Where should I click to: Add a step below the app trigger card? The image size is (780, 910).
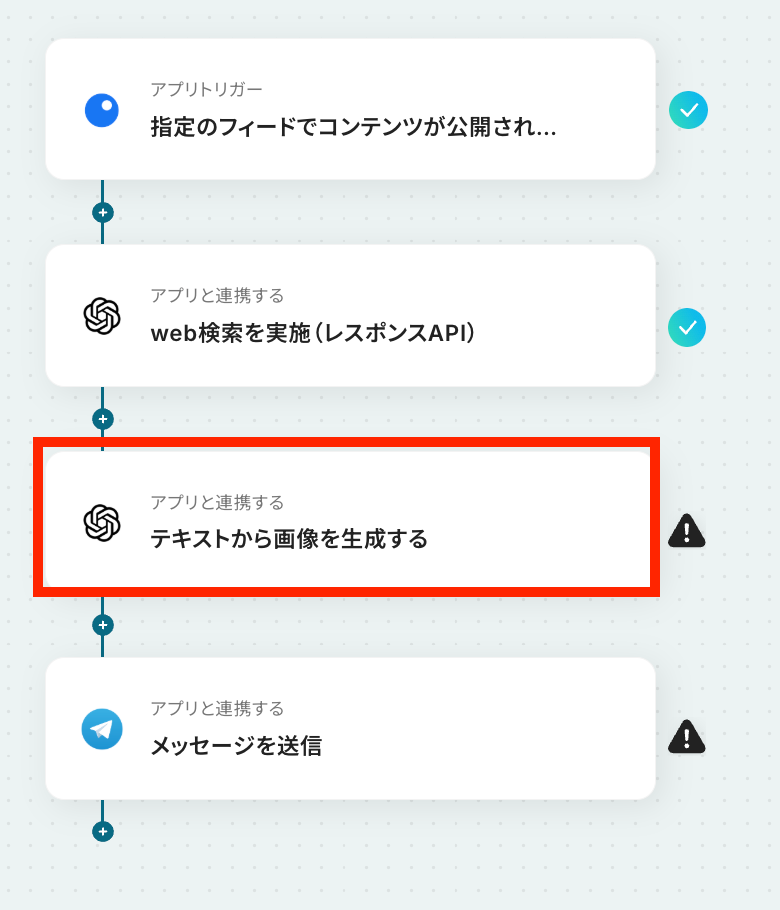102,212
